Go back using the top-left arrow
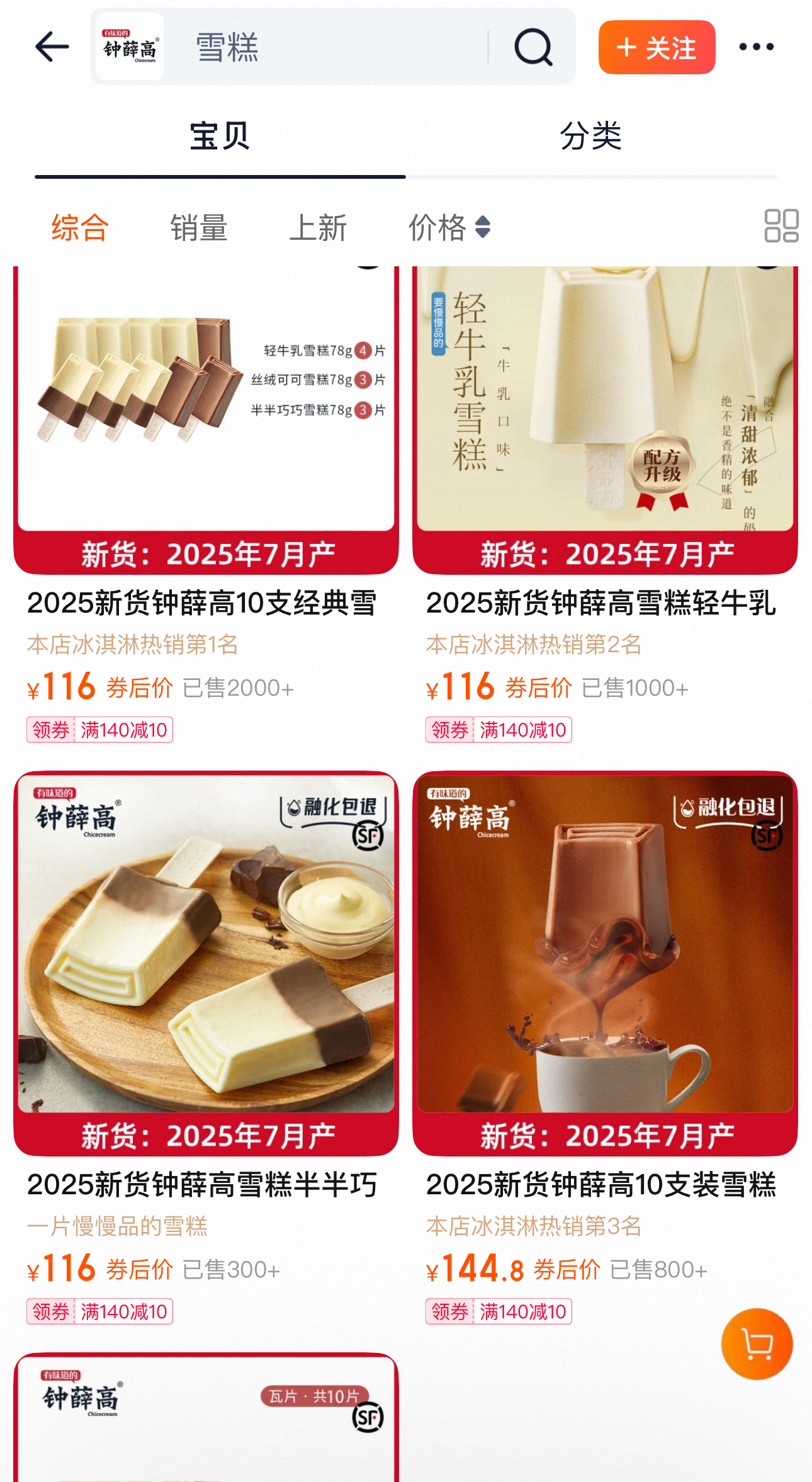The image size is (812, 1482). pyautogui.click(x=52, y=47)
